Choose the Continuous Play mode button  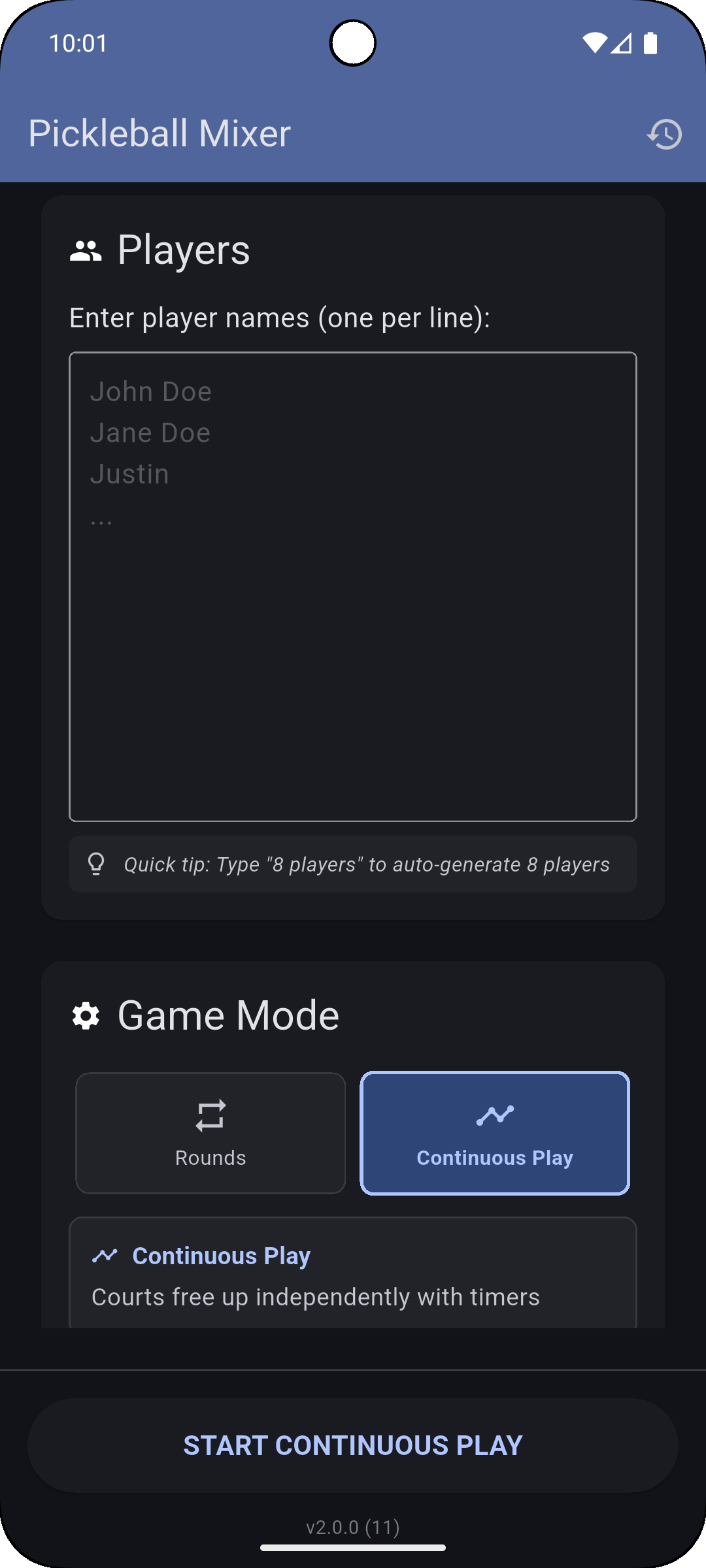click(x=495, y=1133)
